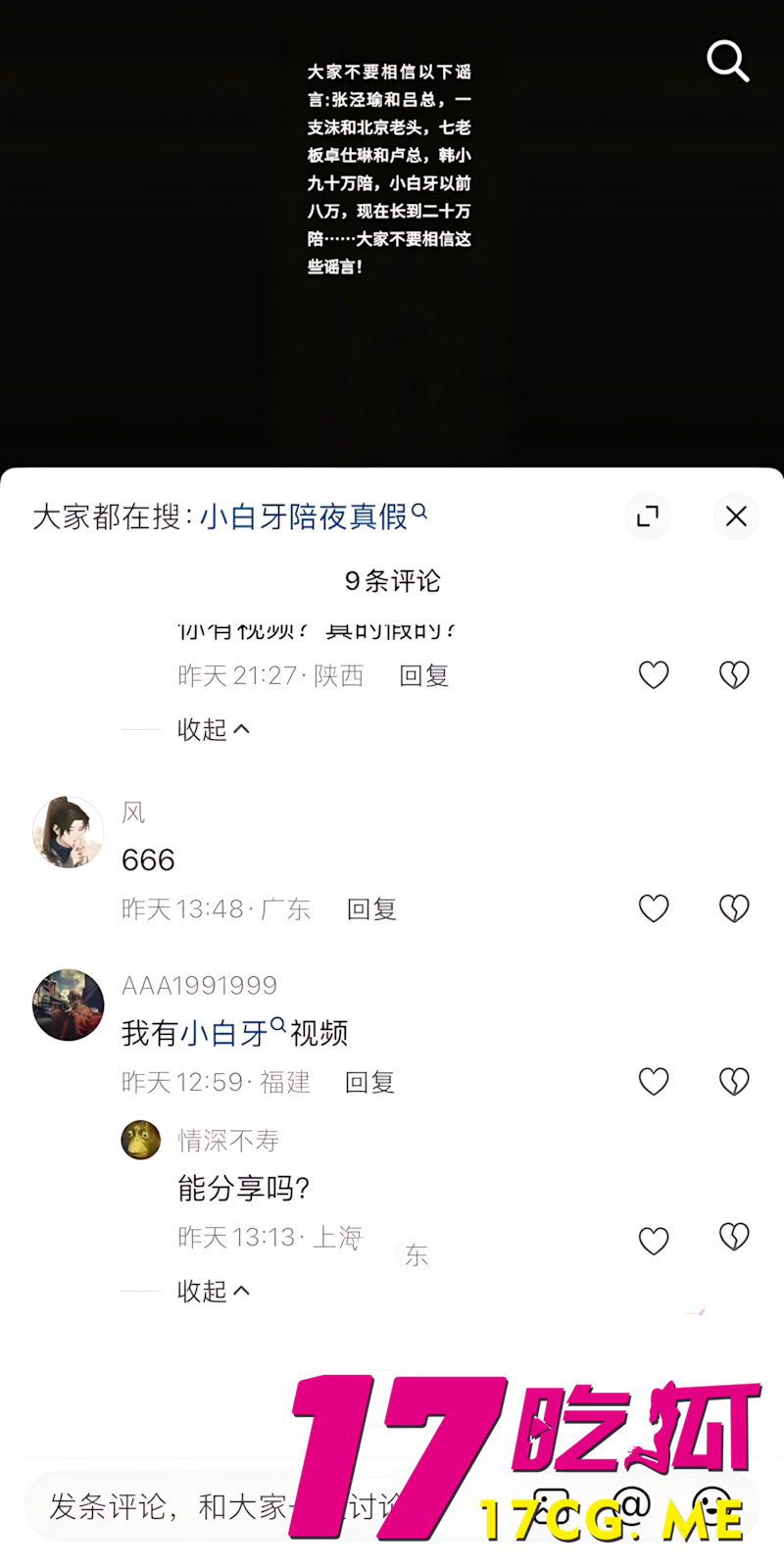The width and height of the screenshot is (784, 1568).
Task: Click 回复 under 风's comment
Action: pos(370,908)
